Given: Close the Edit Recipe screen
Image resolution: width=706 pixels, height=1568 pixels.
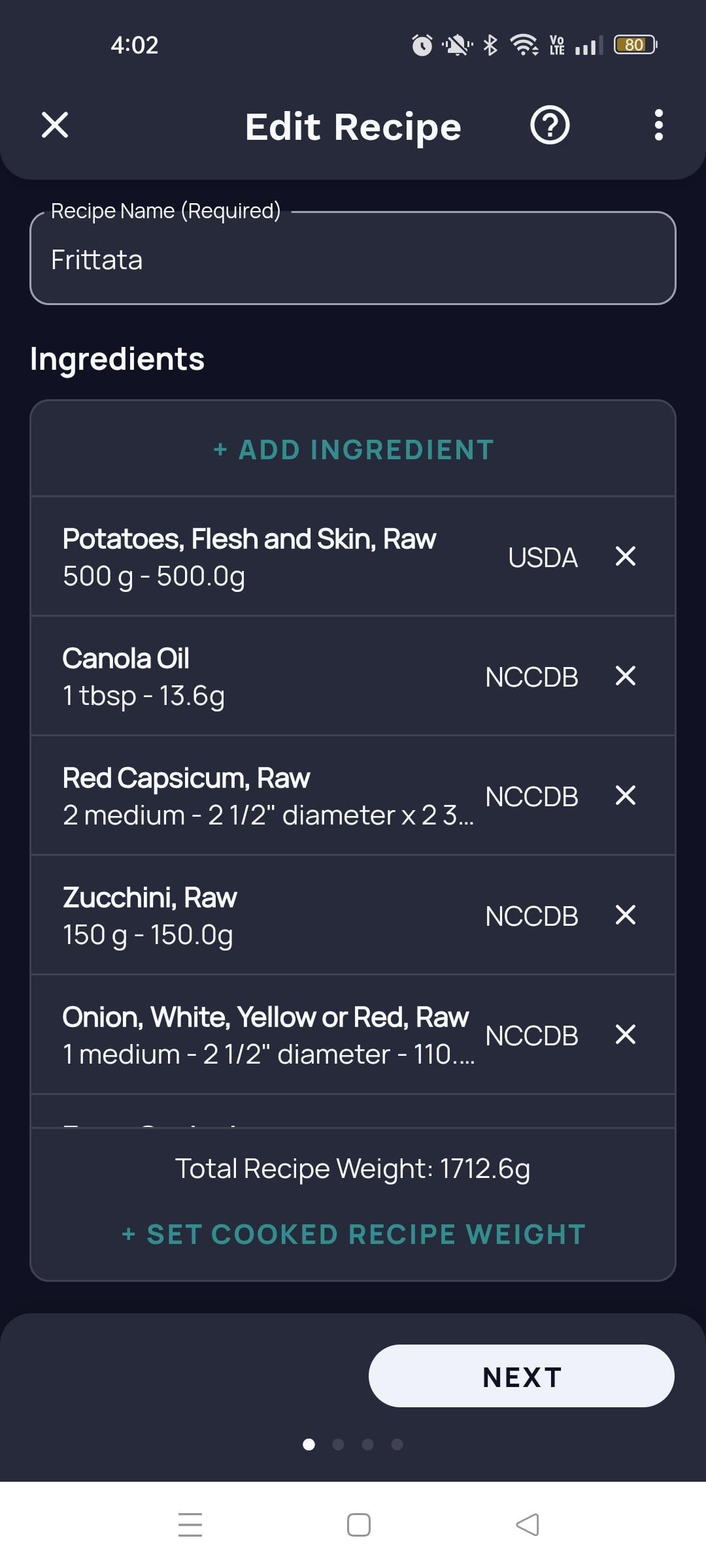Looking at the screenshot, I should pyautogui.click(x=55, y=125).
